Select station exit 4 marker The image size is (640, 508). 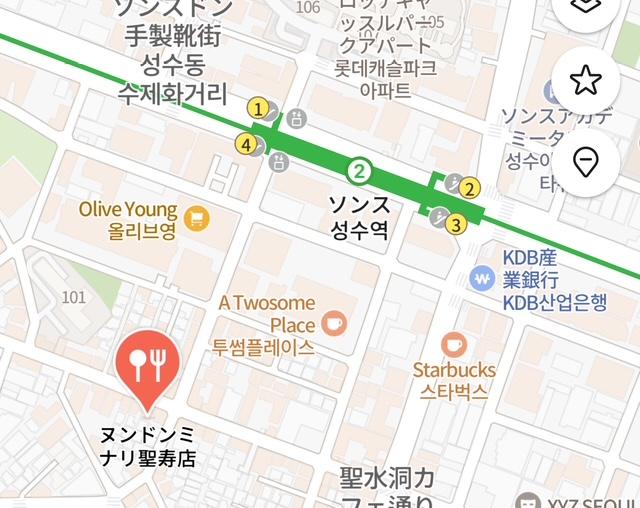click(x=245, y=144)
